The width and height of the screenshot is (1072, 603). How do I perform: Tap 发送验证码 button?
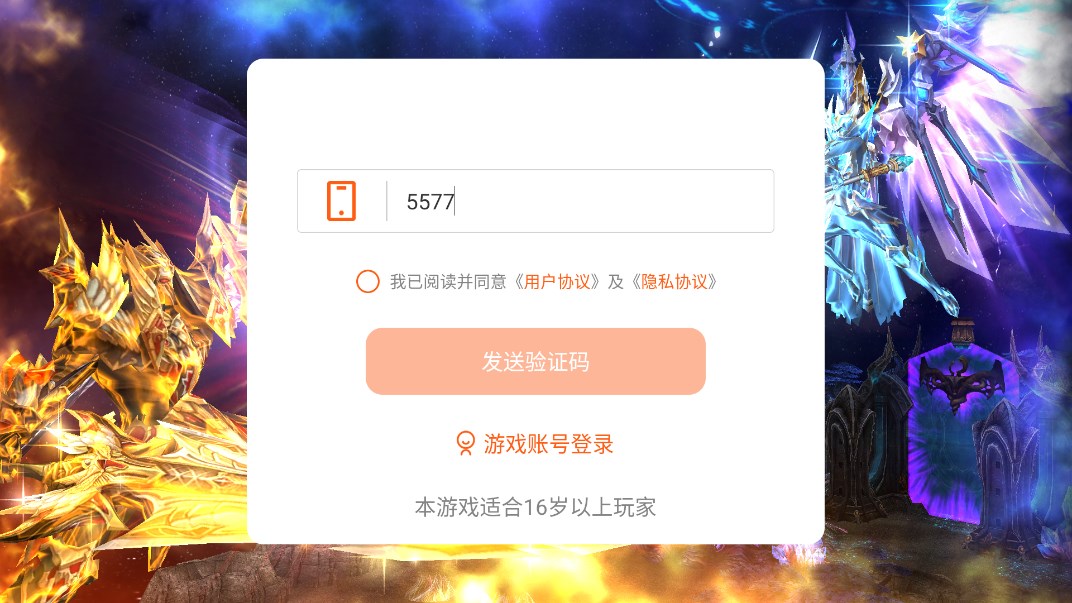pyautogui.click(x=536, y=362)
